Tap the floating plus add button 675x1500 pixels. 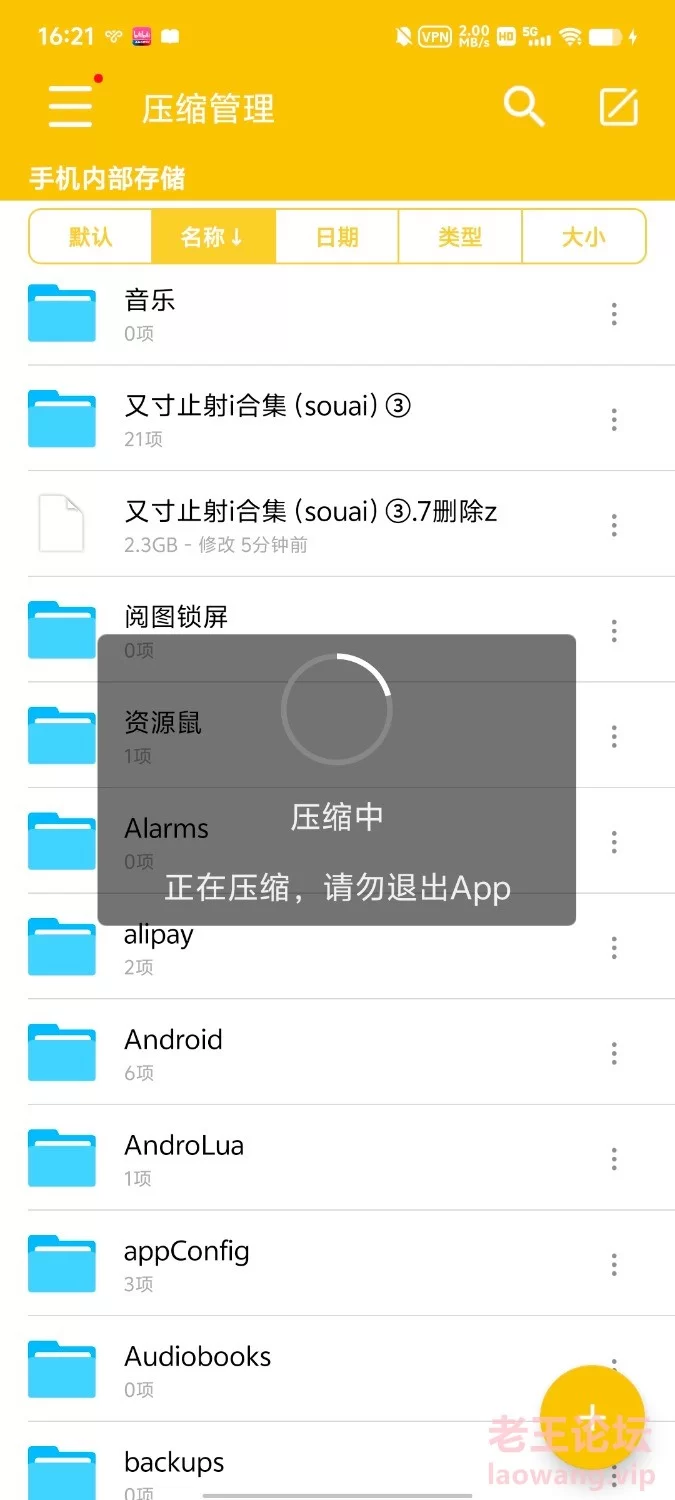point(592,1417)
